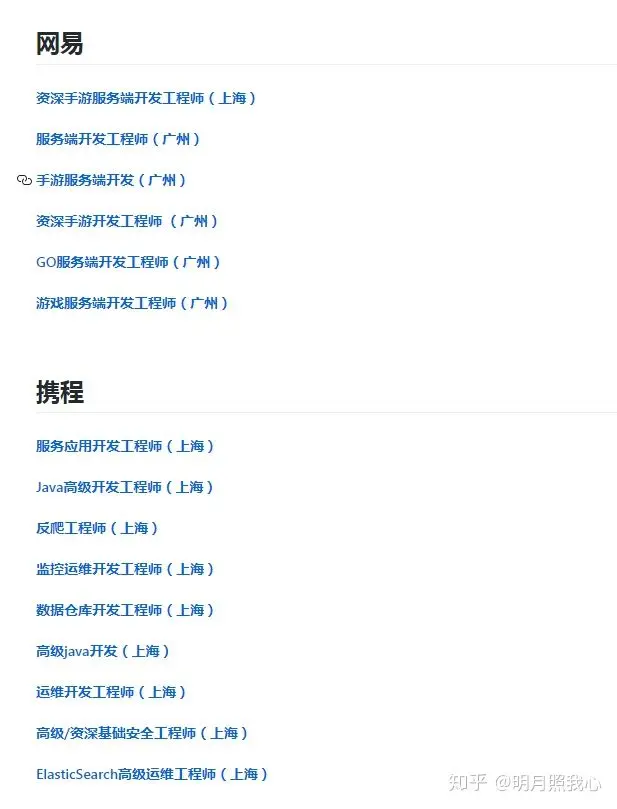The height and width of the screenshot is (809, 617).
Task: View Java高级开发工程师（上海）posting
Action: click(x=125, y=487)
